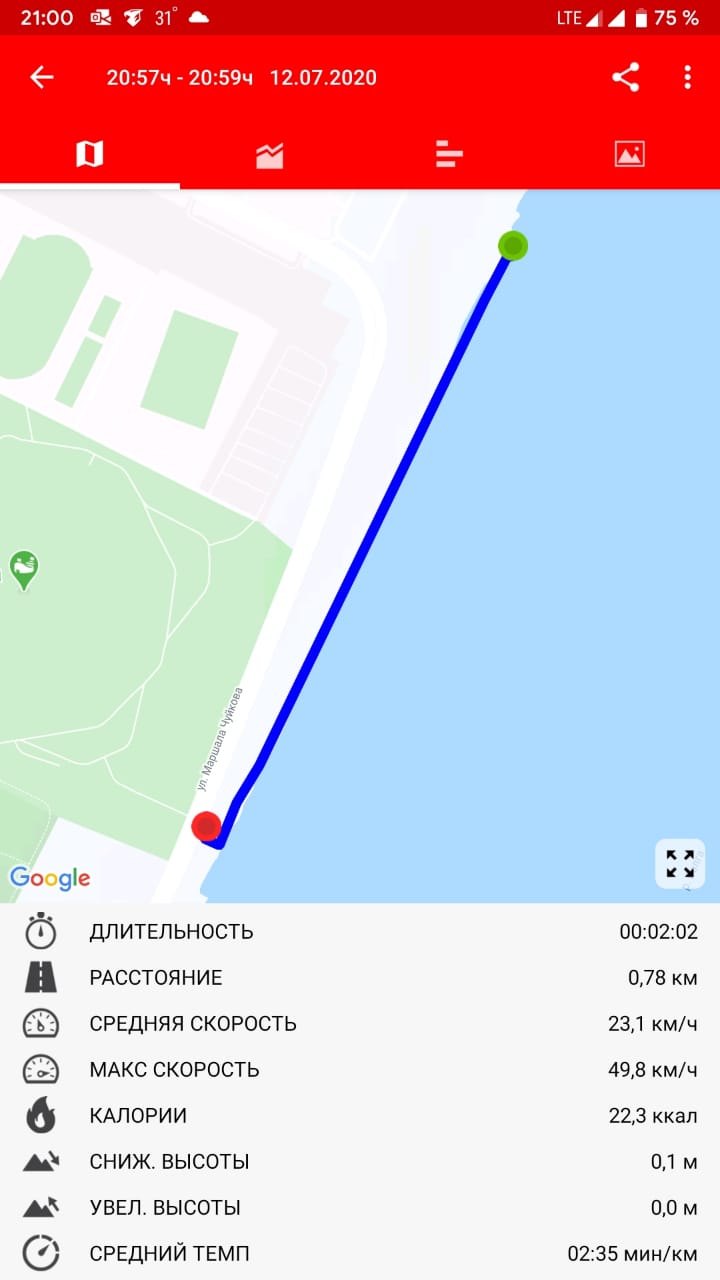Open the bar statistics tab
This screenshot has height=1280, width=720.
click(x=449, y=154)
